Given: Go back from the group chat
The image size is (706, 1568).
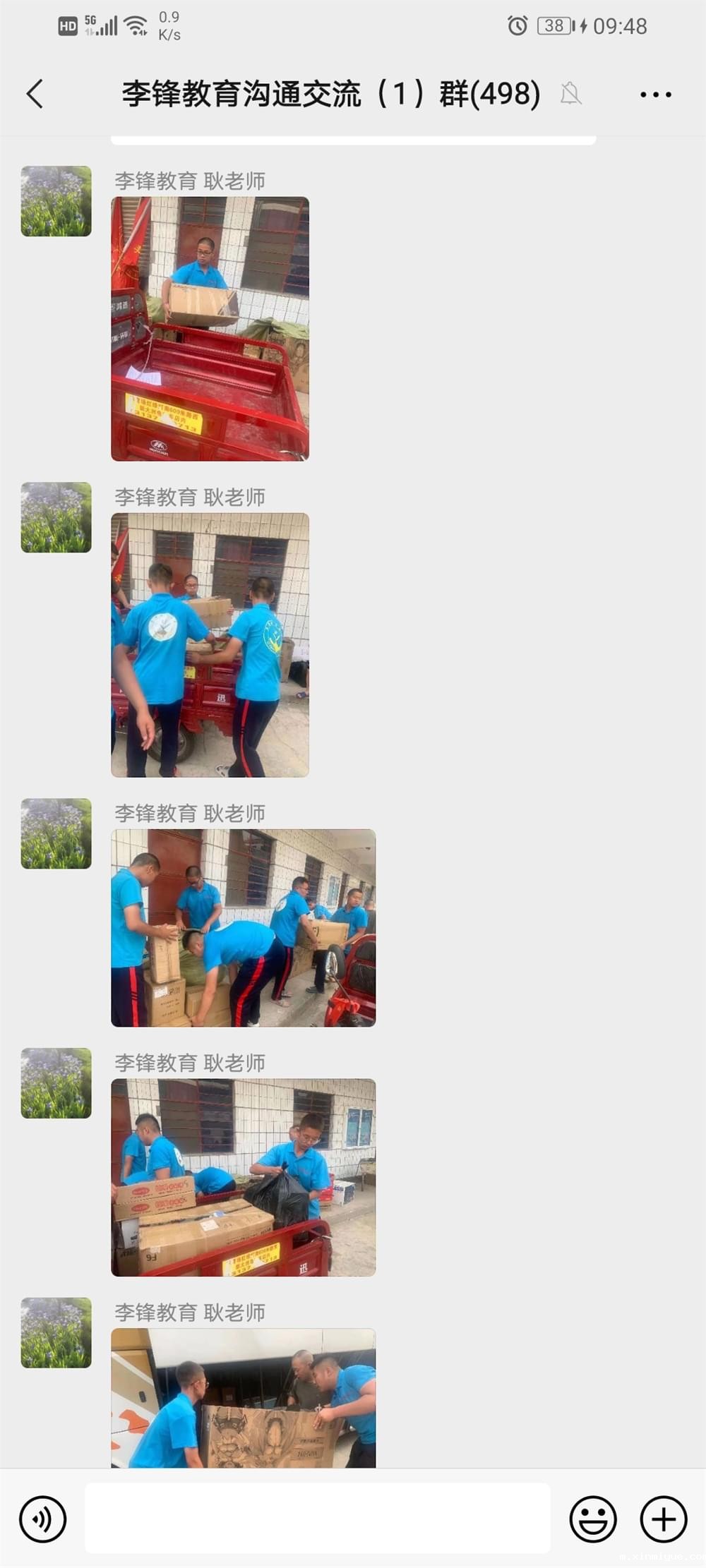Looking at the screenshot, I should 35,94.
